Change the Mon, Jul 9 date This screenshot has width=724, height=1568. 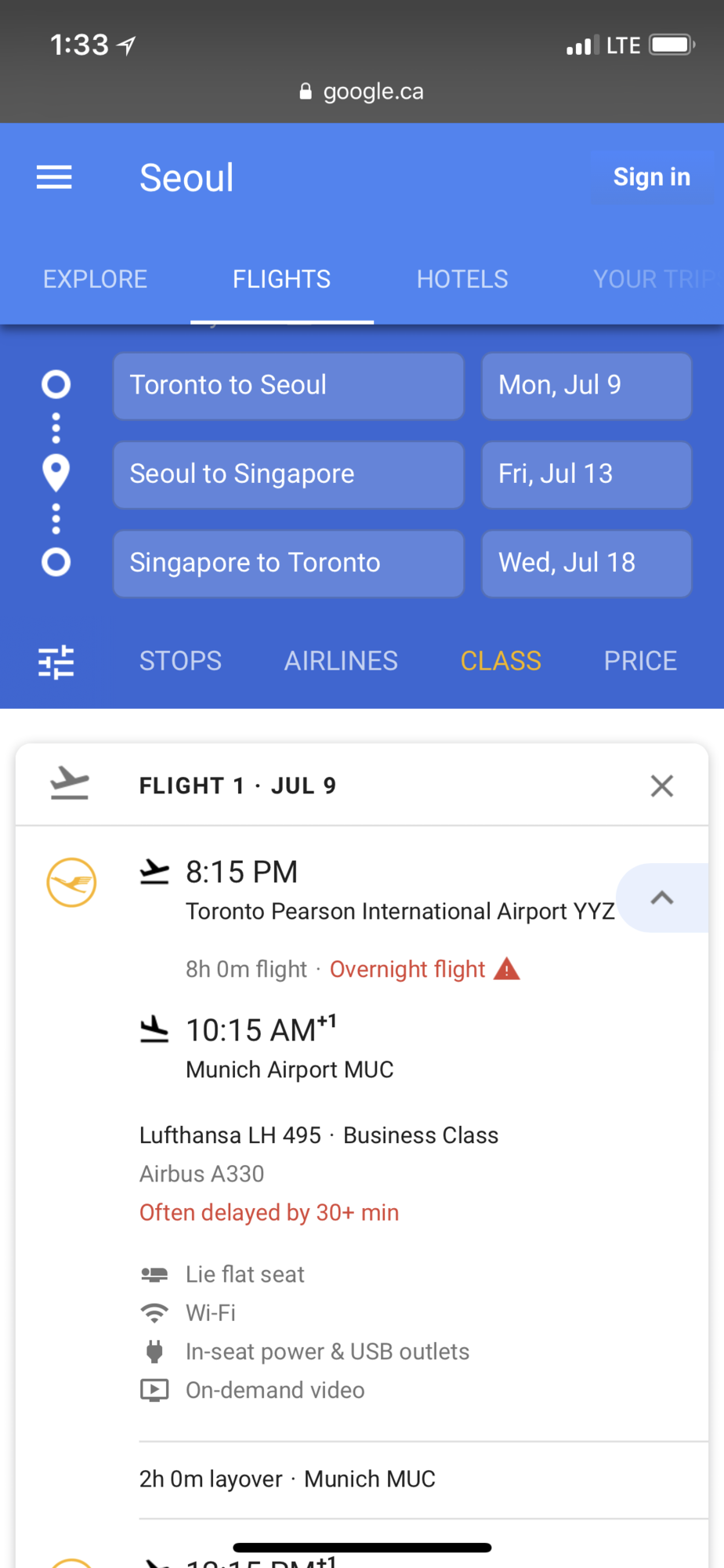click(586, 386)
